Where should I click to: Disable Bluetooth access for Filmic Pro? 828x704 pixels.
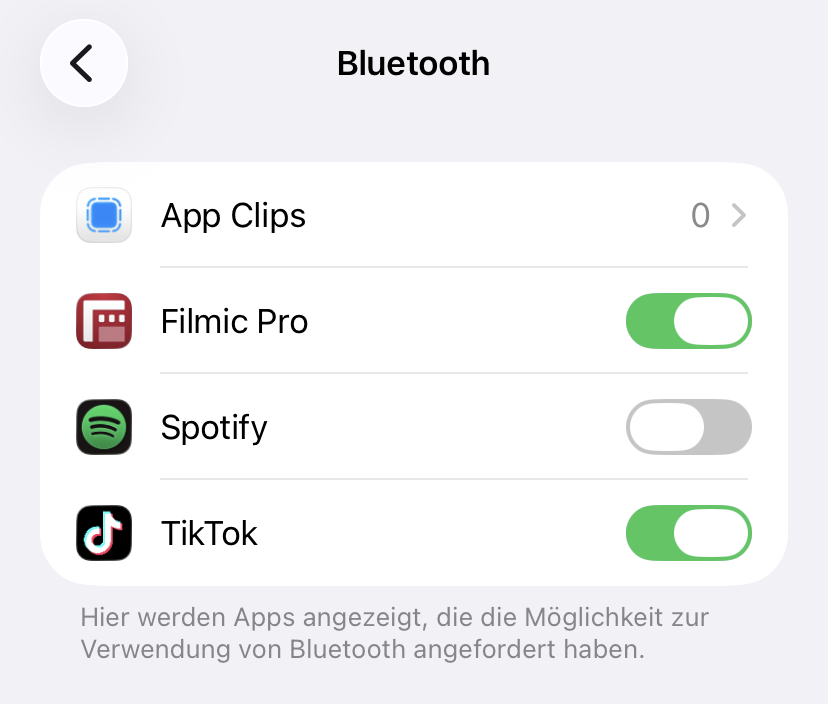click(688, 322)
